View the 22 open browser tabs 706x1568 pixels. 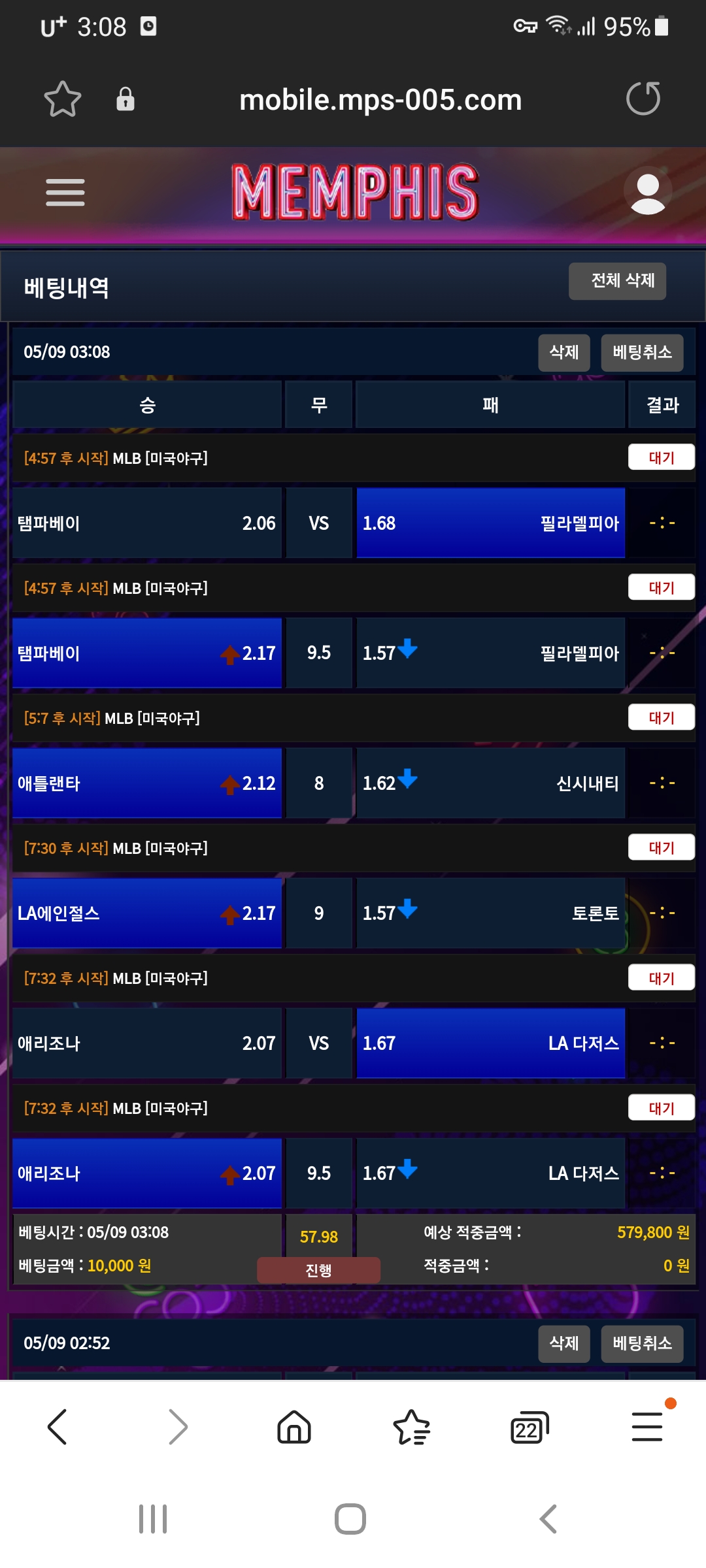[529, 1427]
